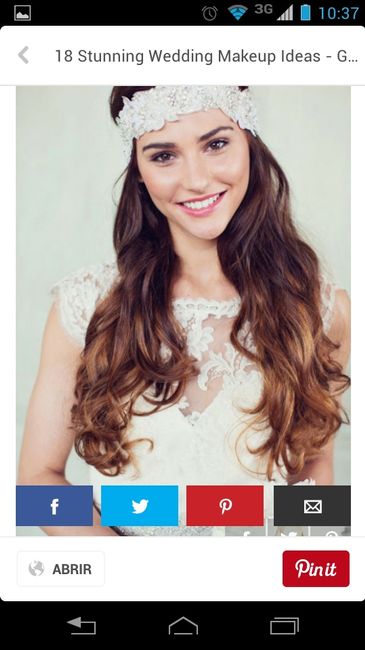The height and width of the screenshot is (650, 365).
Task: Go back using the top-left arrow
Action: pos(24,55)
